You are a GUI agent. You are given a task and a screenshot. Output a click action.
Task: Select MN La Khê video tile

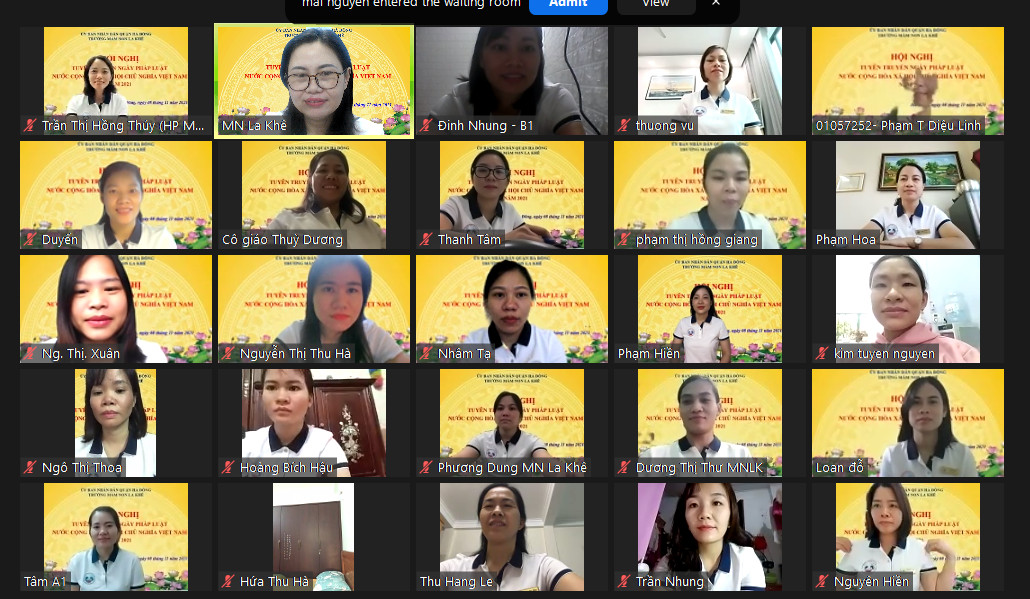pyautogui.click(x=314, y=80)
